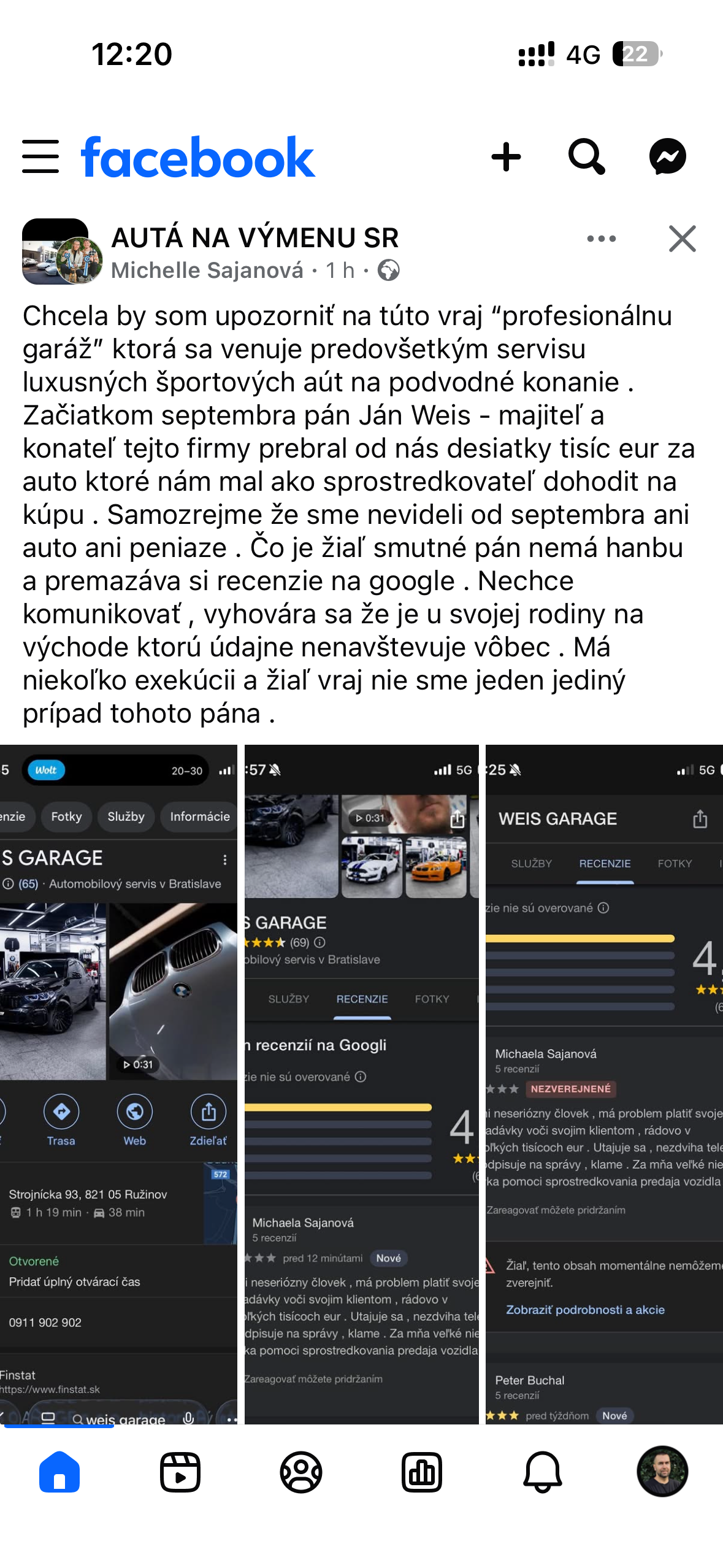Open the notifications bell
The width and height of the screenshot is (723, 1568).
543,1472
